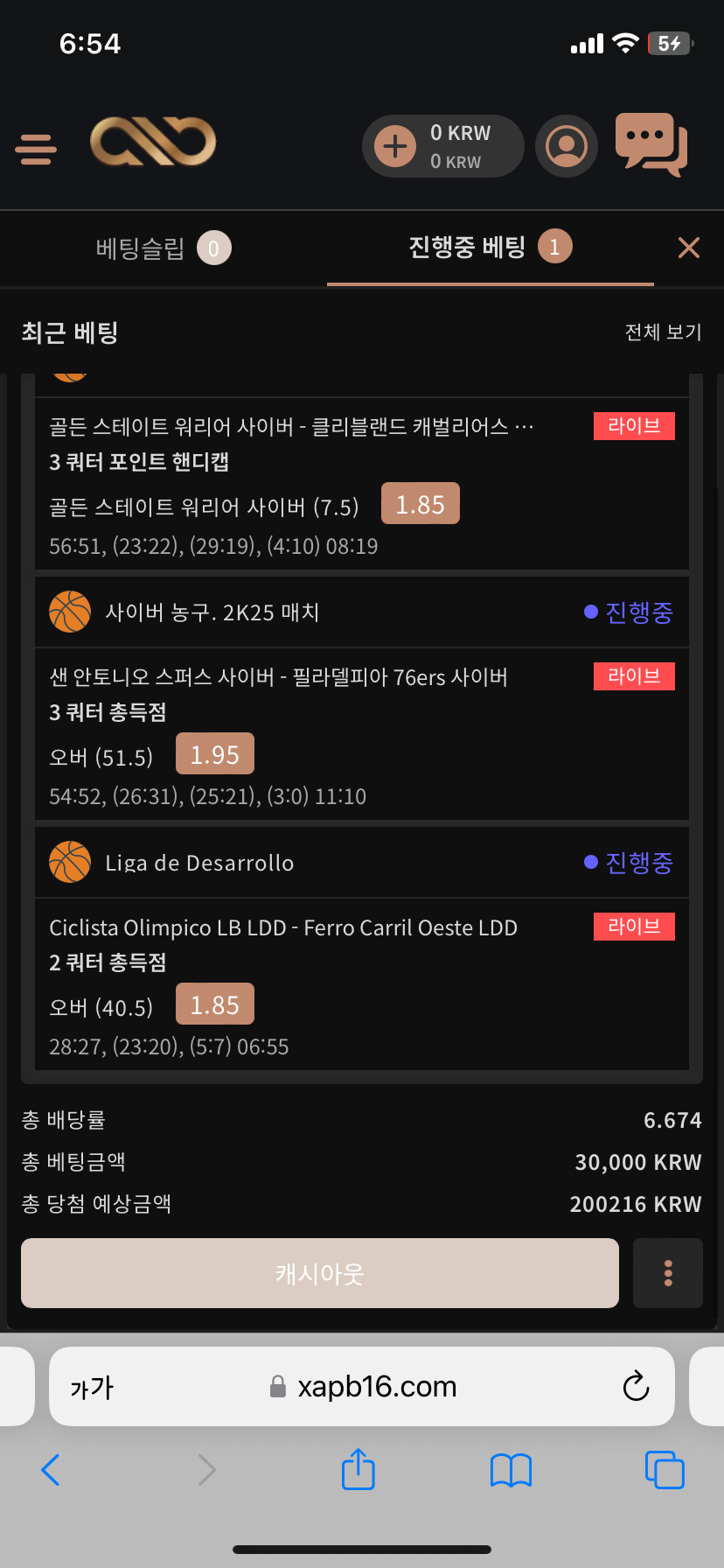This screenshot has height=1568, width=724.
Task: Tap the plus deposit button
Action: click(x=395, y=146)
